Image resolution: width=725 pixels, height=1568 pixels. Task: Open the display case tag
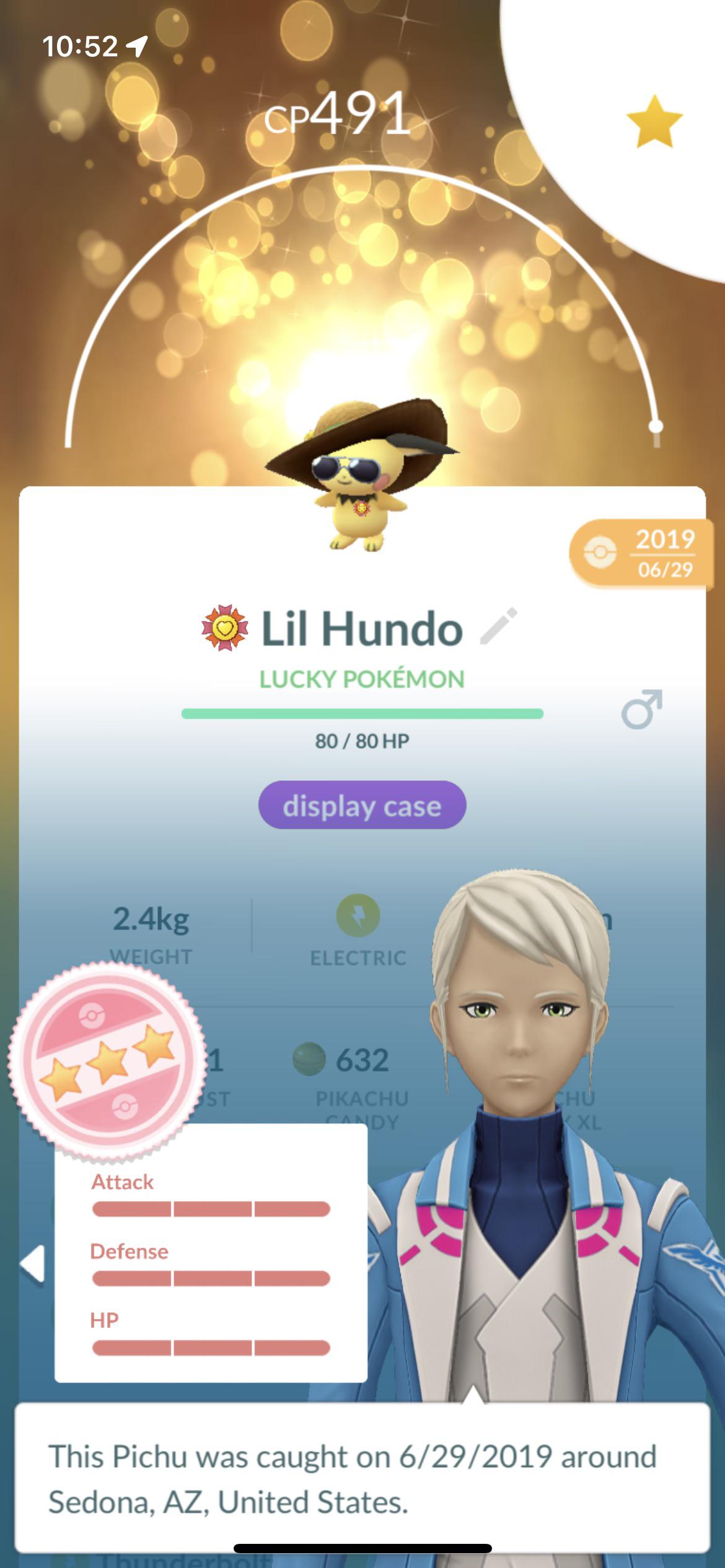point(362,805)
